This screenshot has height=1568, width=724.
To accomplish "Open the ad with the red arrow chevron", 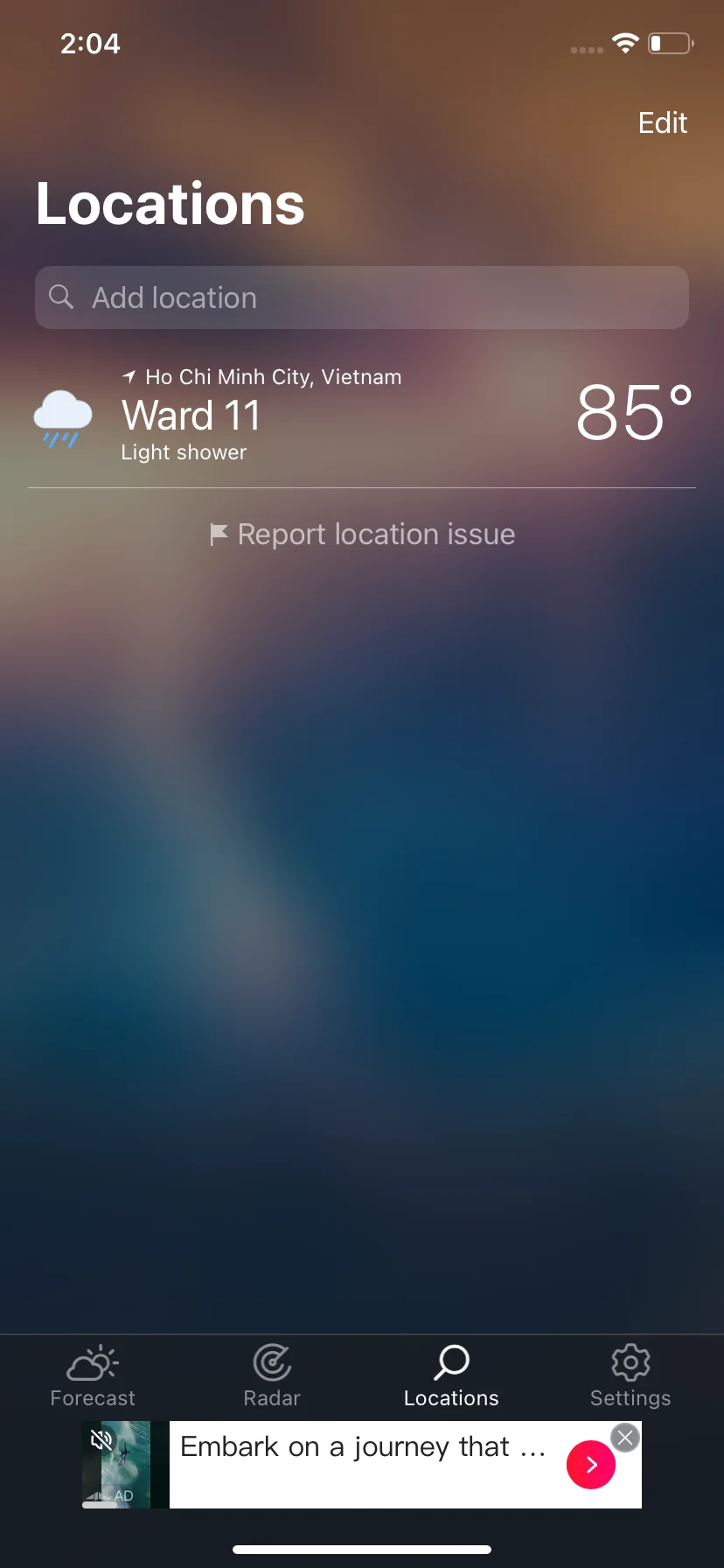I will pyautogui.click(x=591, y=1464).
